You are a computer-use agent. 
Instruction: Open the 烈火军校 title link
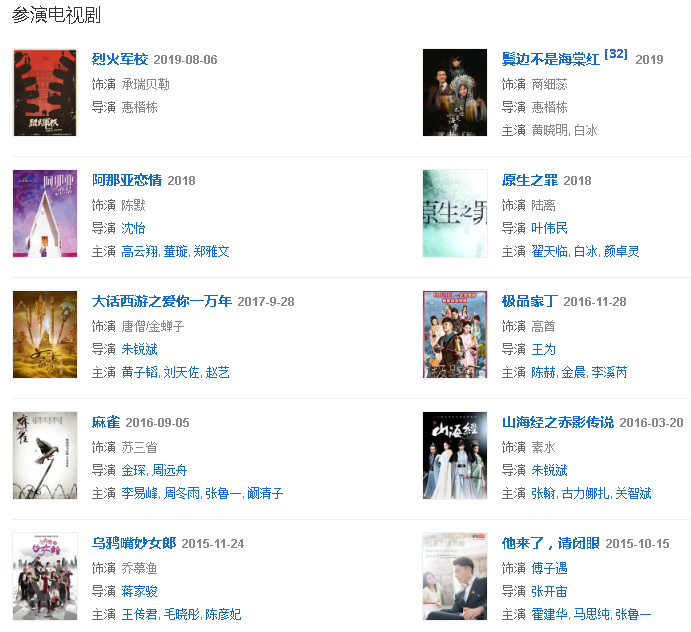coord(119,60)
